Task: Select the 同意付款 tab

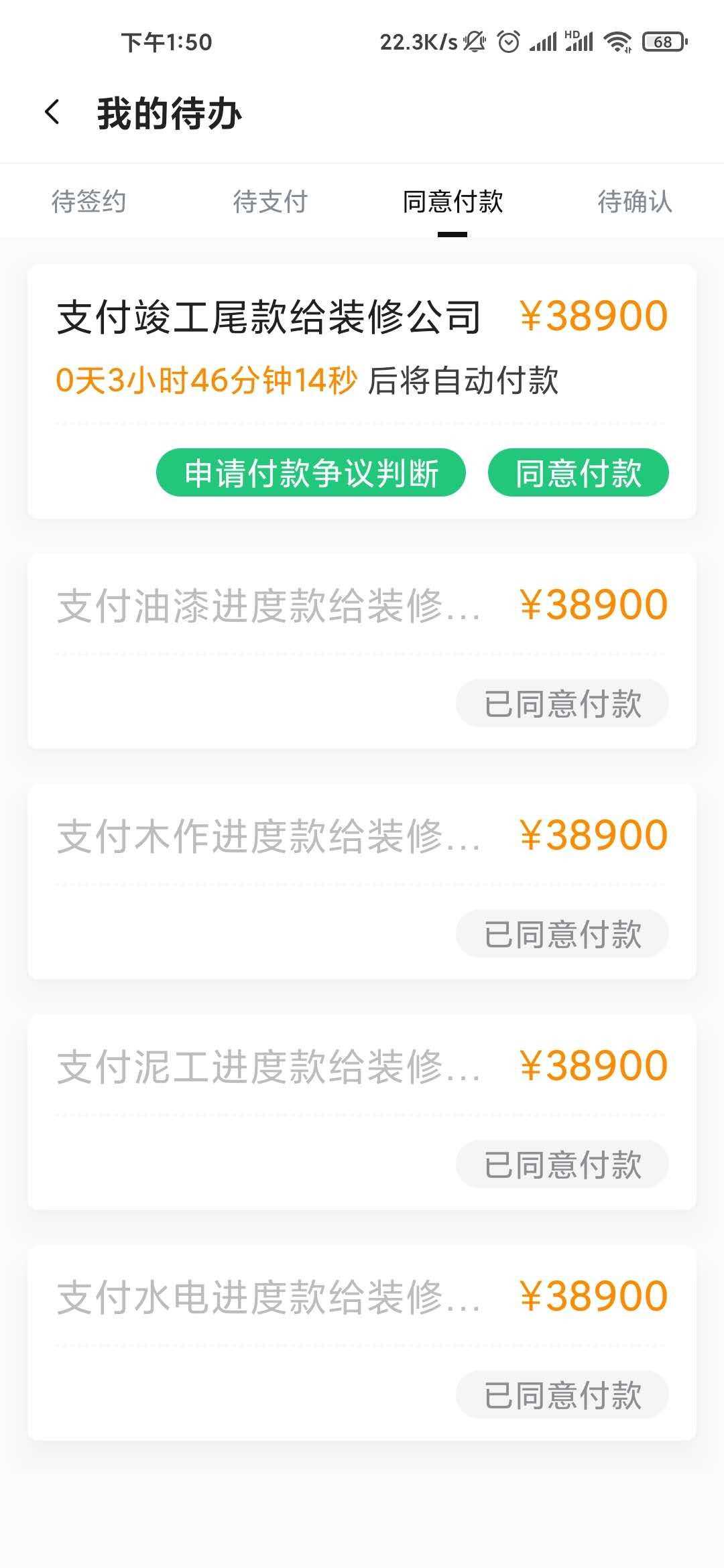Action: click(x=452, y=202)
